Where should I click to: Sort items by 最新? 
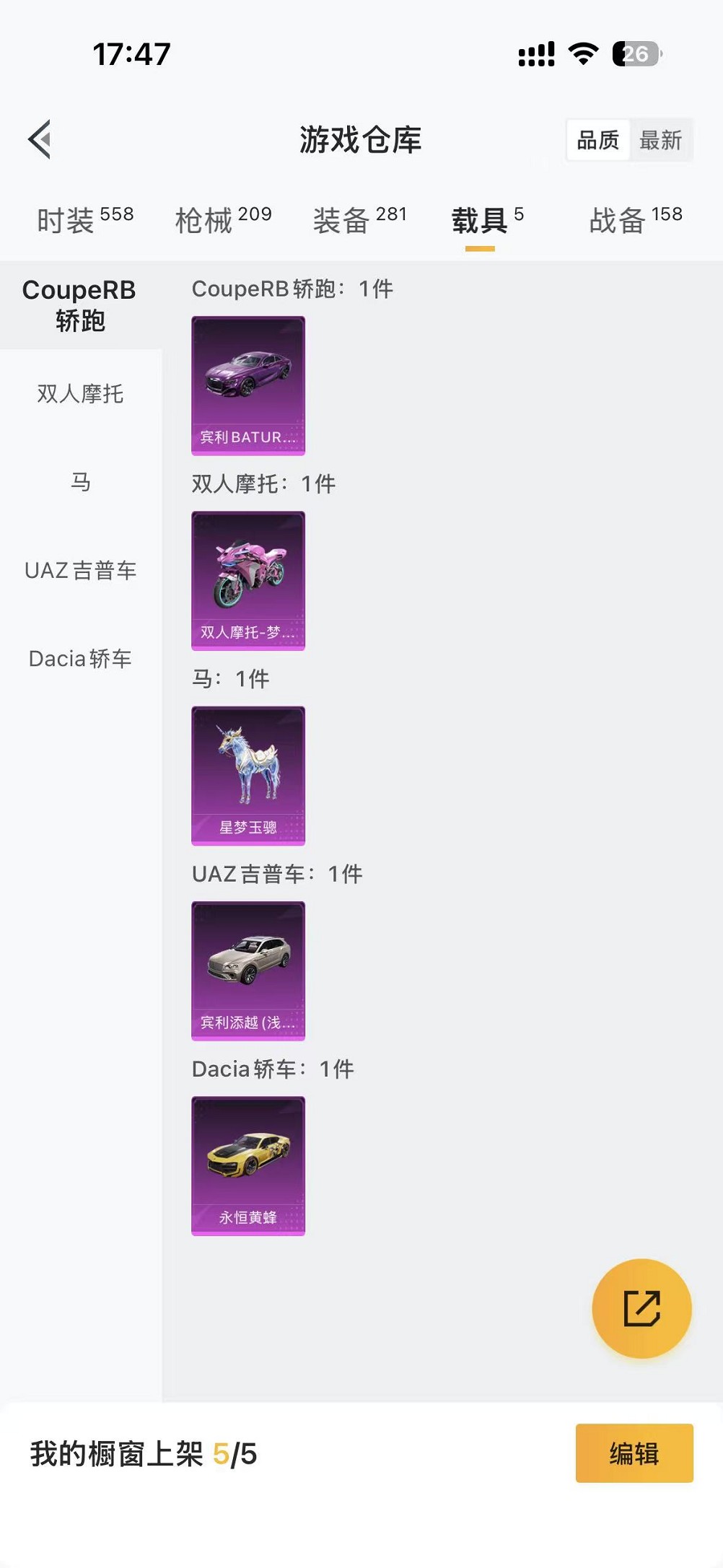660,140
